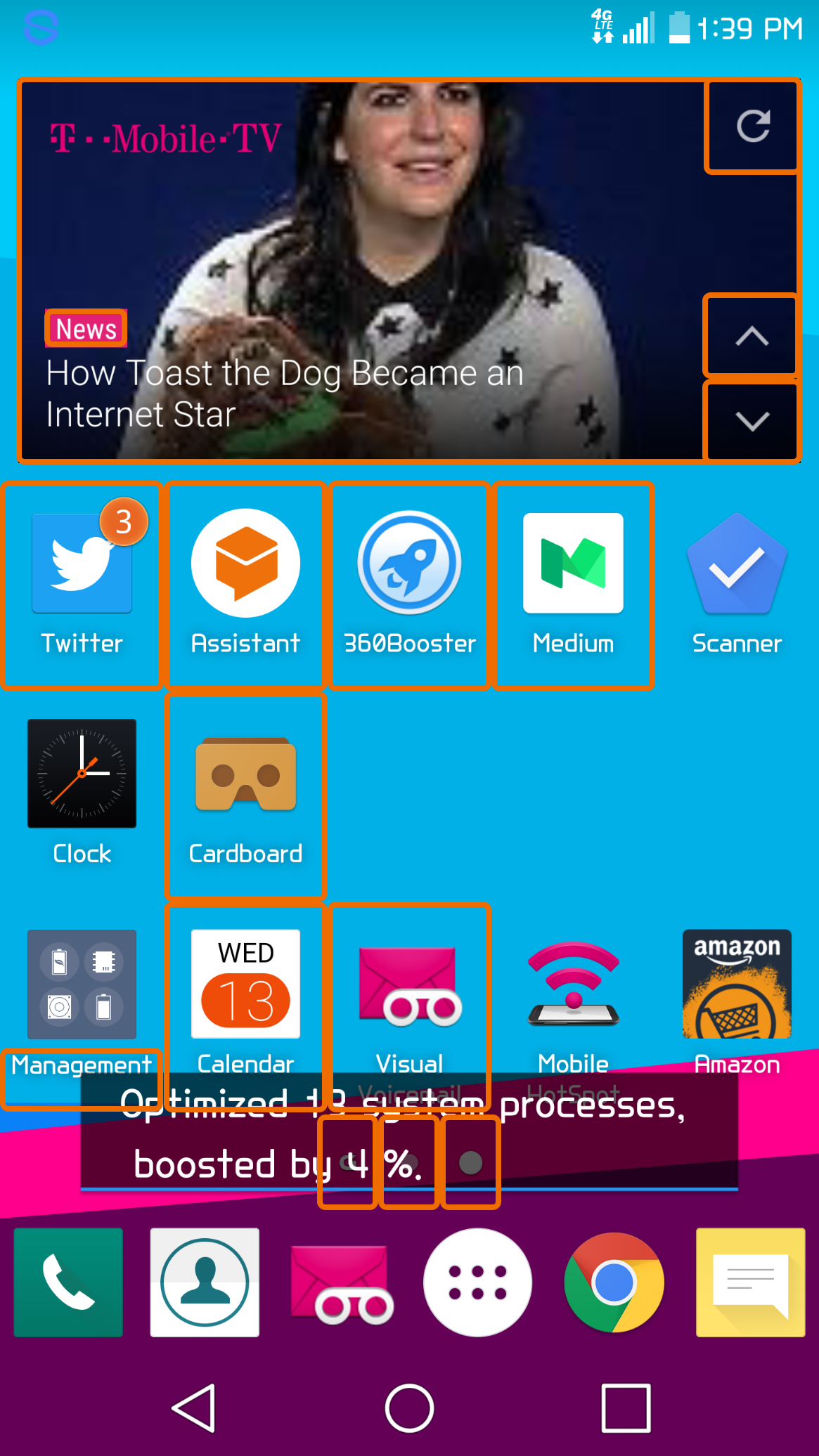Viewport: 819px width, 1456px height.
Task: Show previous story in T-Mobile TV widget
Action: click(x=751, y=337)
